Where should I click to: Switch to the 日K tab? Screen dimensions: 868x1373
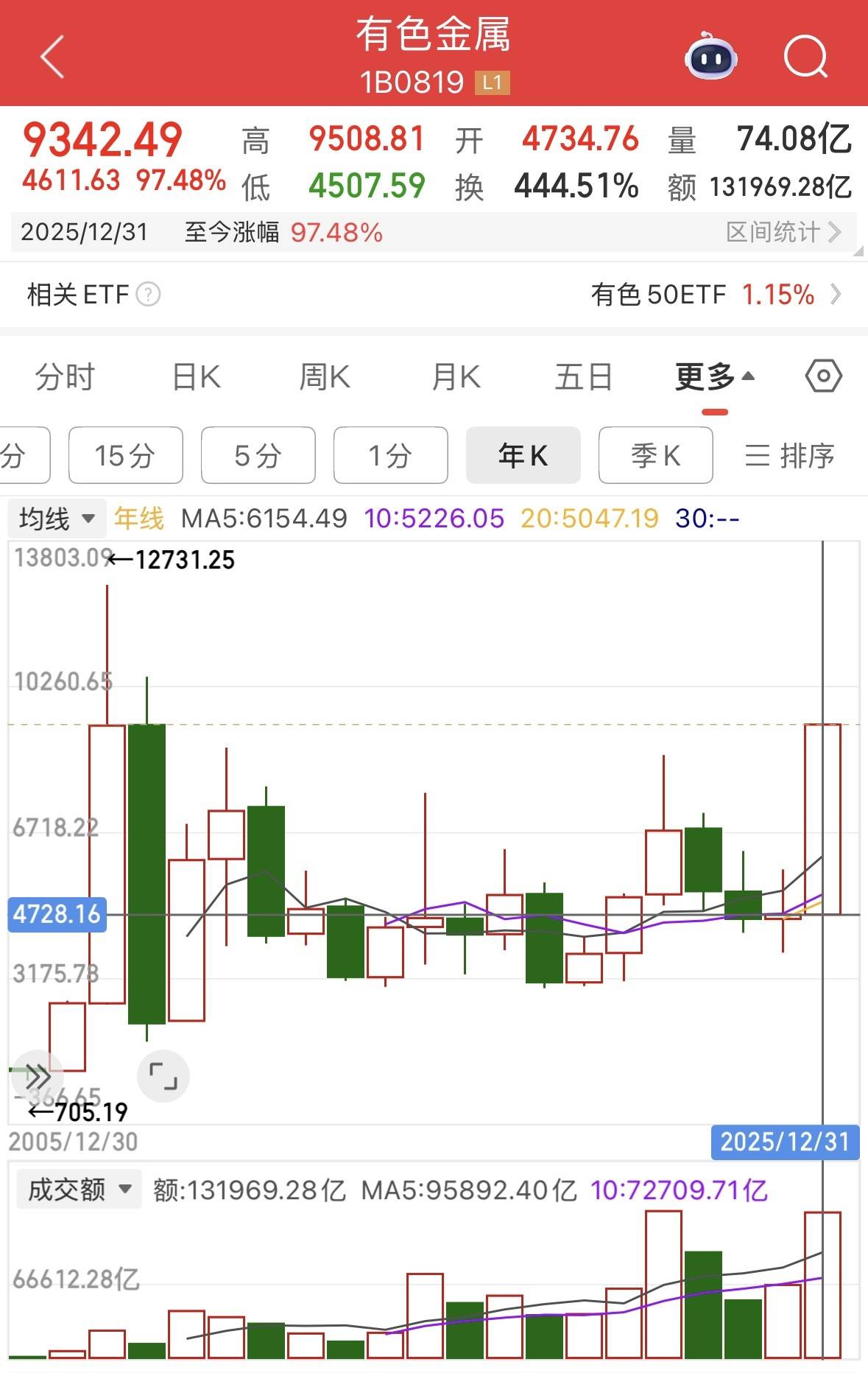(196, 377)
